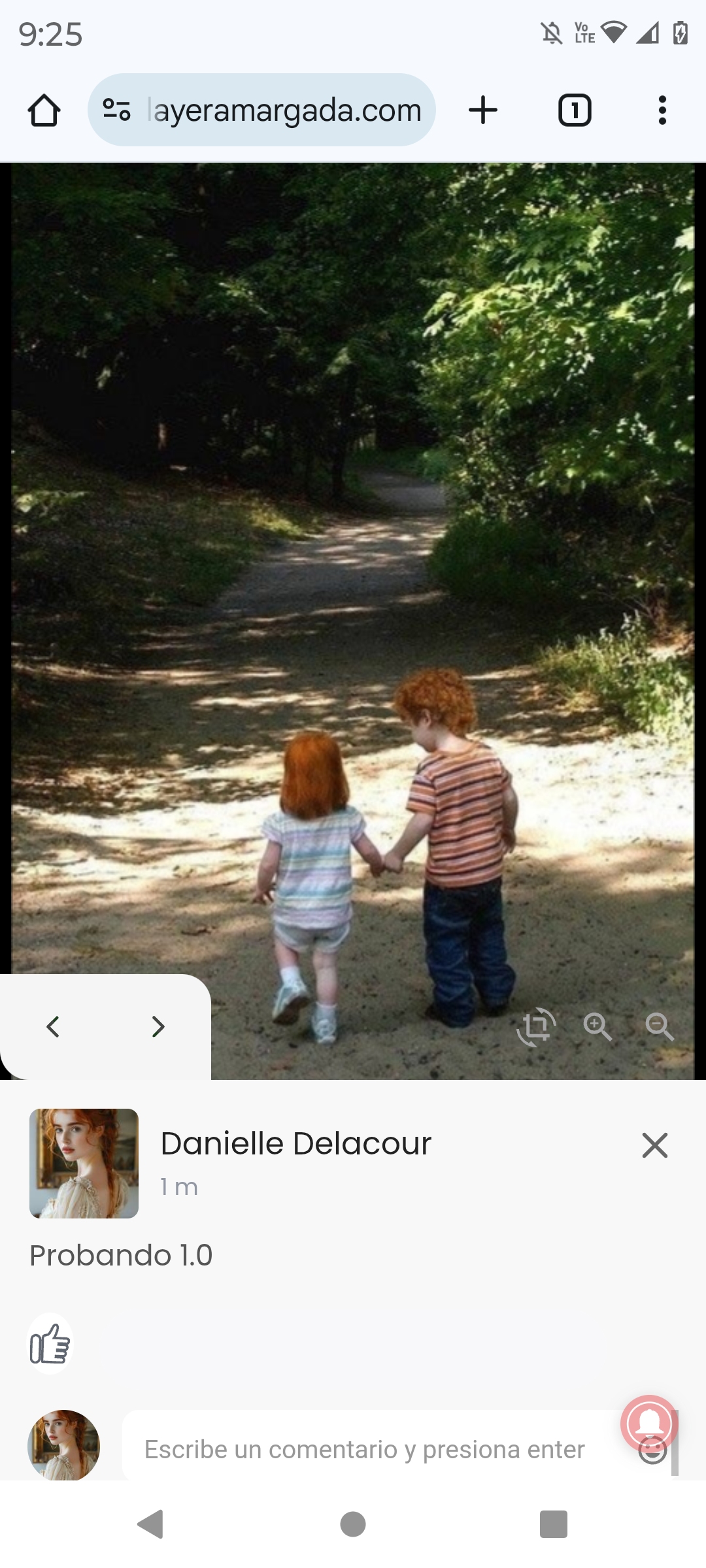Zoom out of the photo
Viewport: 706px width, 1568px height.
point(659,1027)
